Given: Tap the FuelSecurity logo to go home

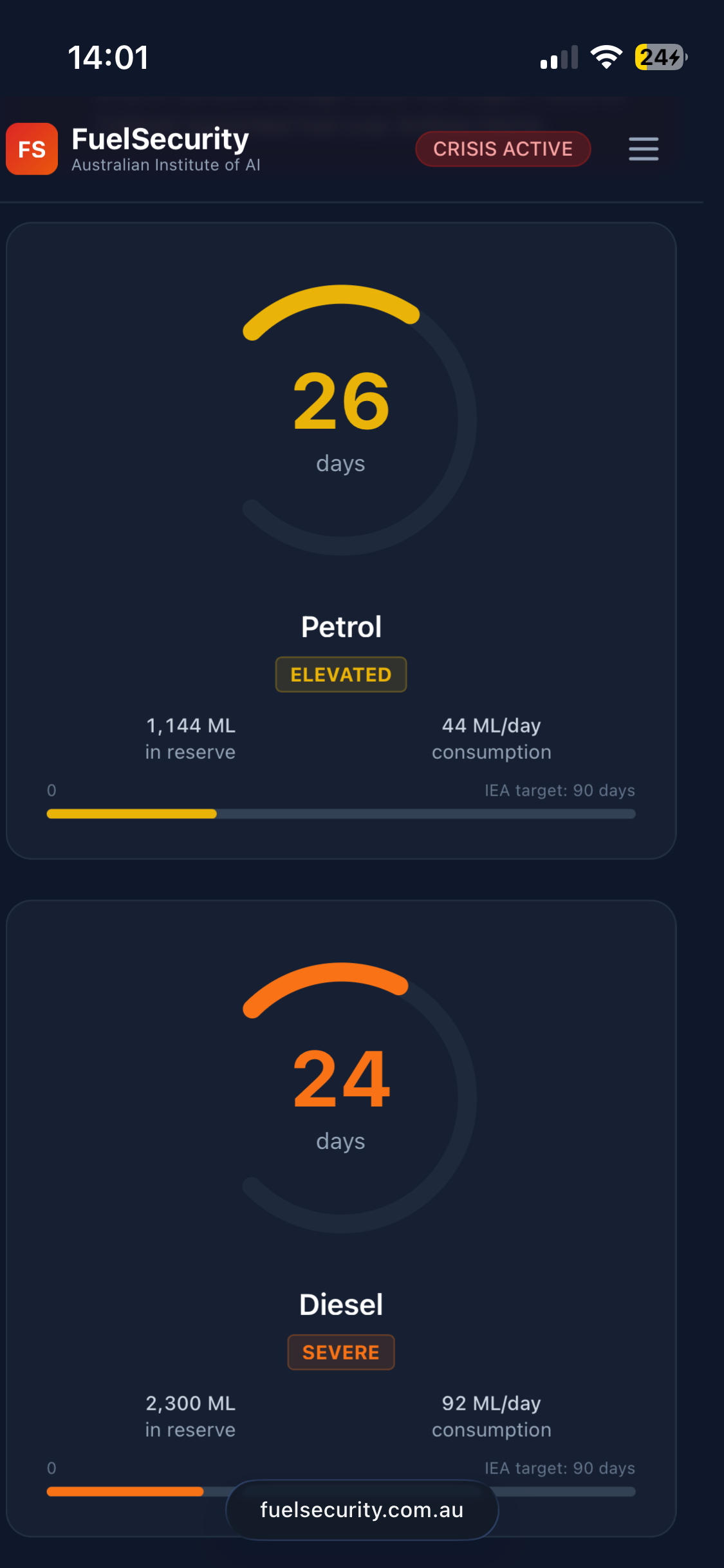Looking at the screenshot, I should 32,149.
